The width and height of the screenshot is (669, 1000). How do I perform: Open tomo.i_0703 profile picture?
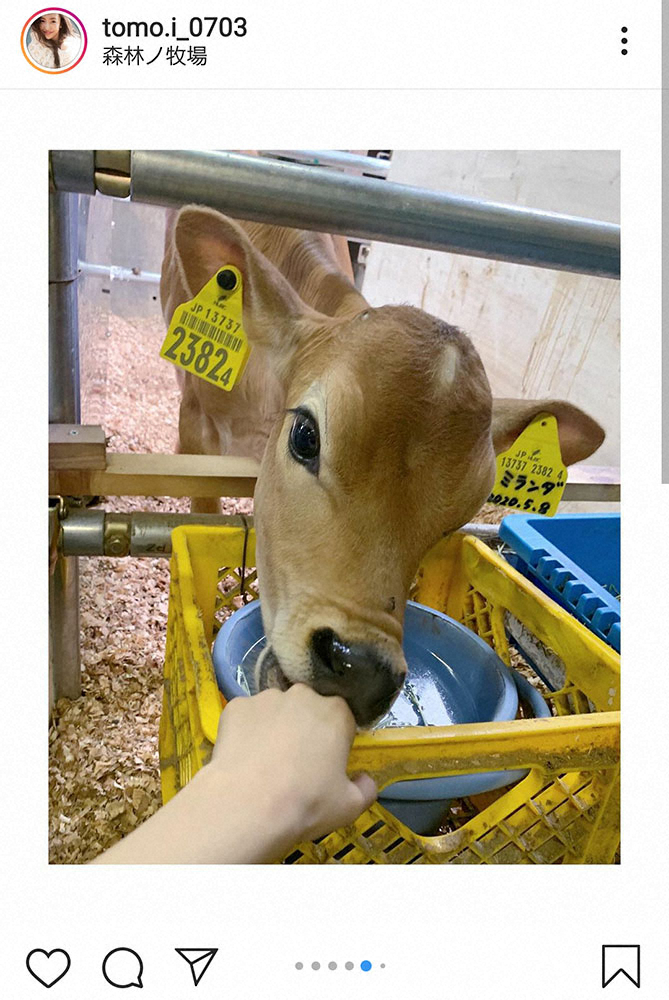tap(53, 41)
